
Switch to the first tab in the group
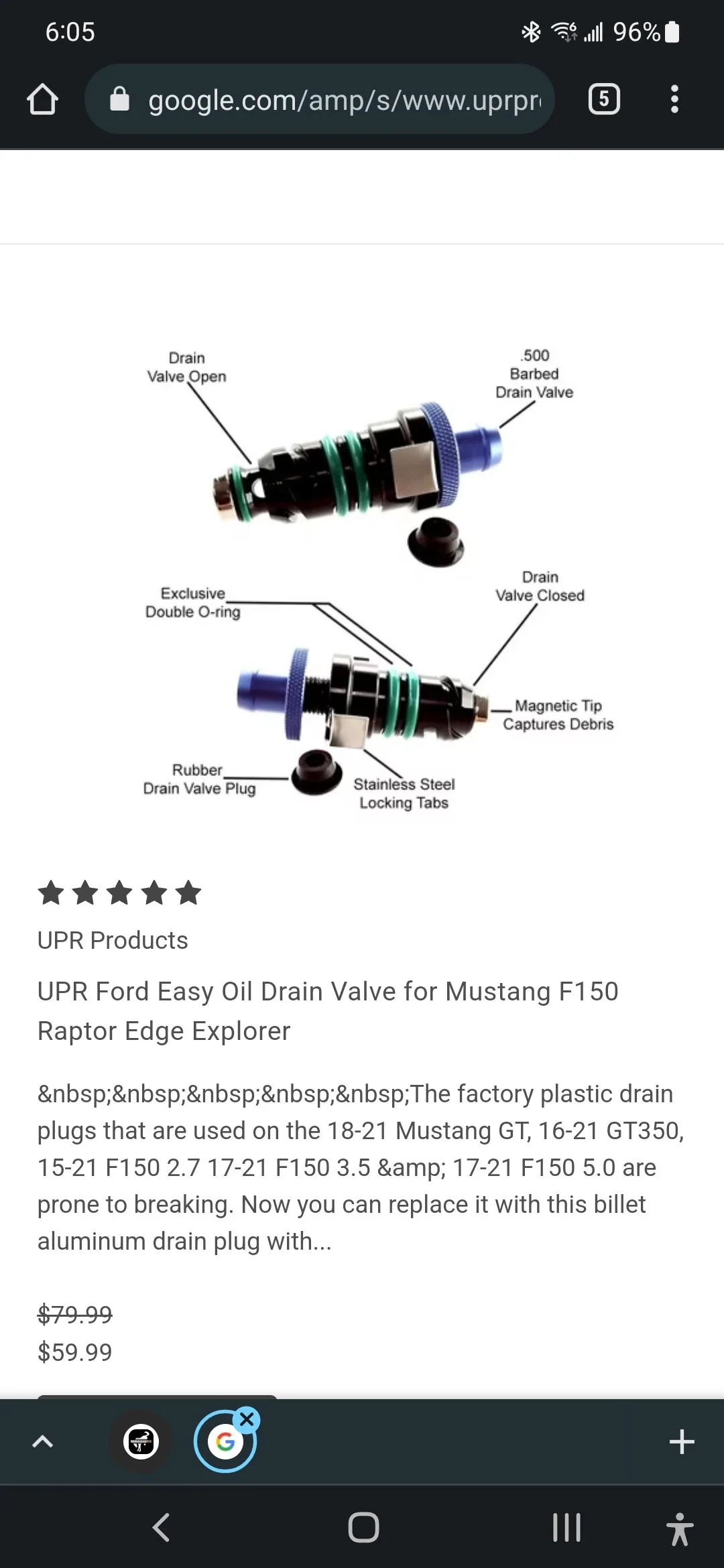click(141, 1441)
